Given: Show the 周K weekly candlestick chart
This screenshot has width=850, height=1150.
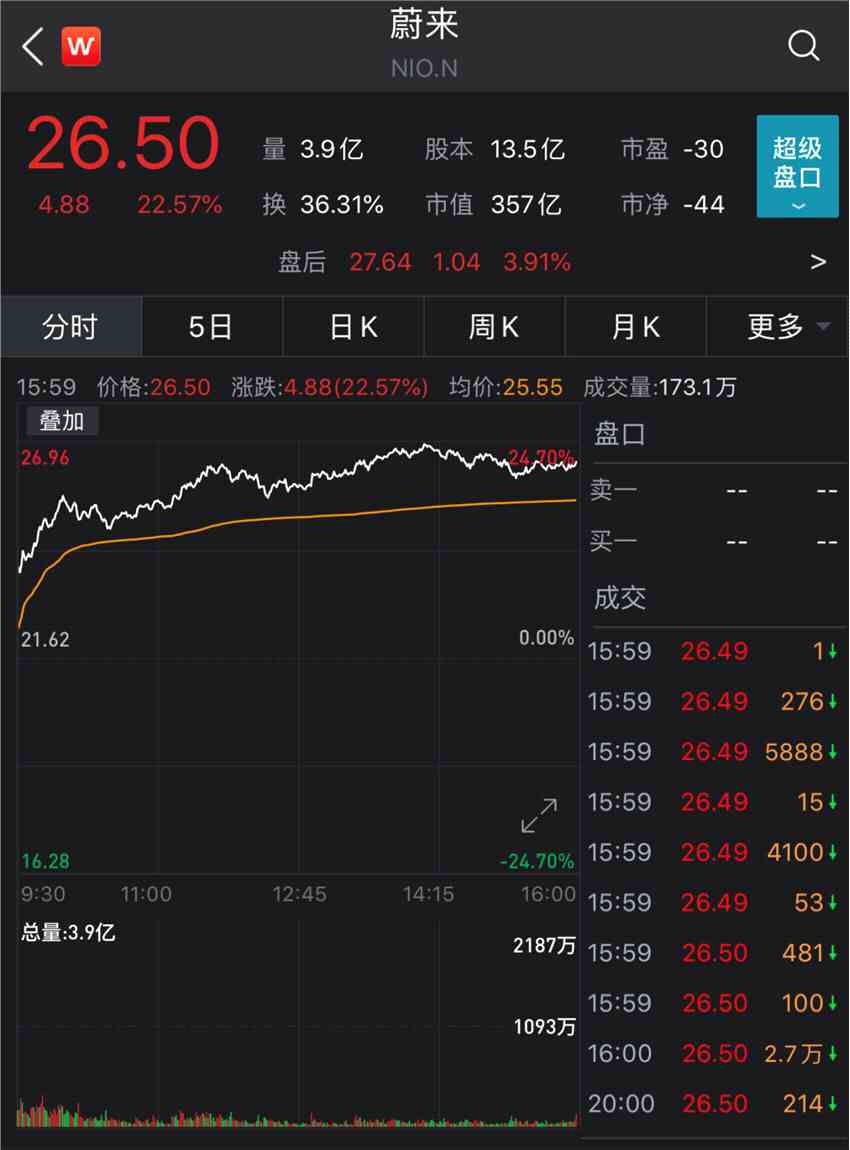Looking at the screenshot, I should pyautogui.click(x=494, y=327).
